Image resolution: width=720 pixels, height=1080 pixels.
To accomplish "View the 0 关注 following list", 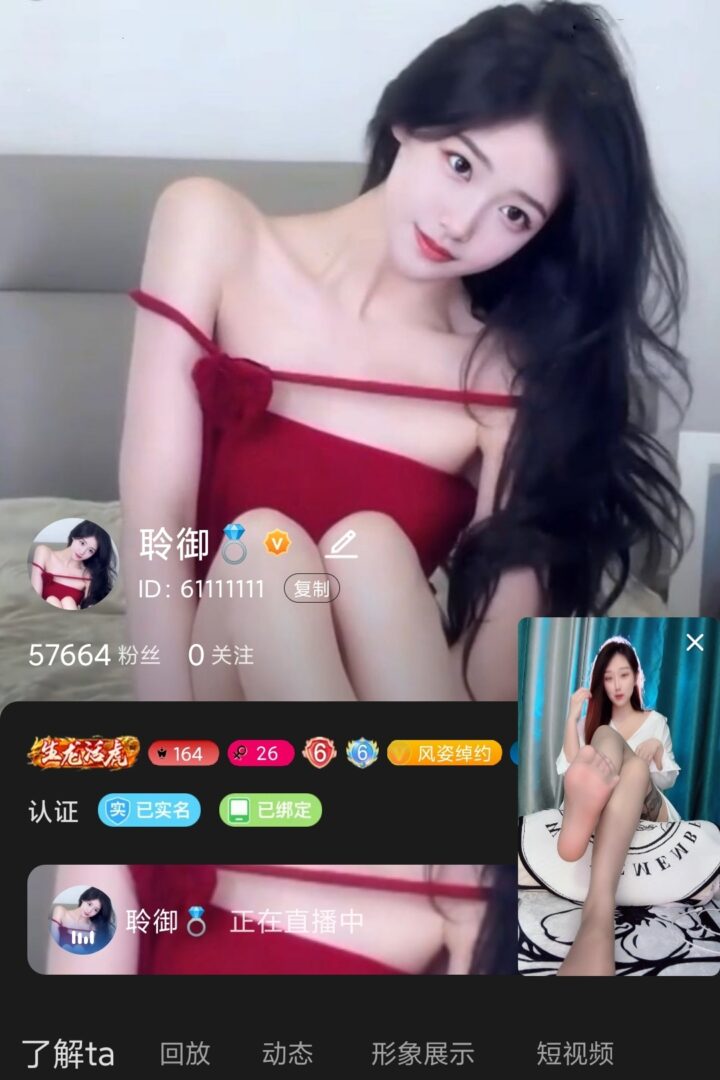I will click(x=221, y=656).
